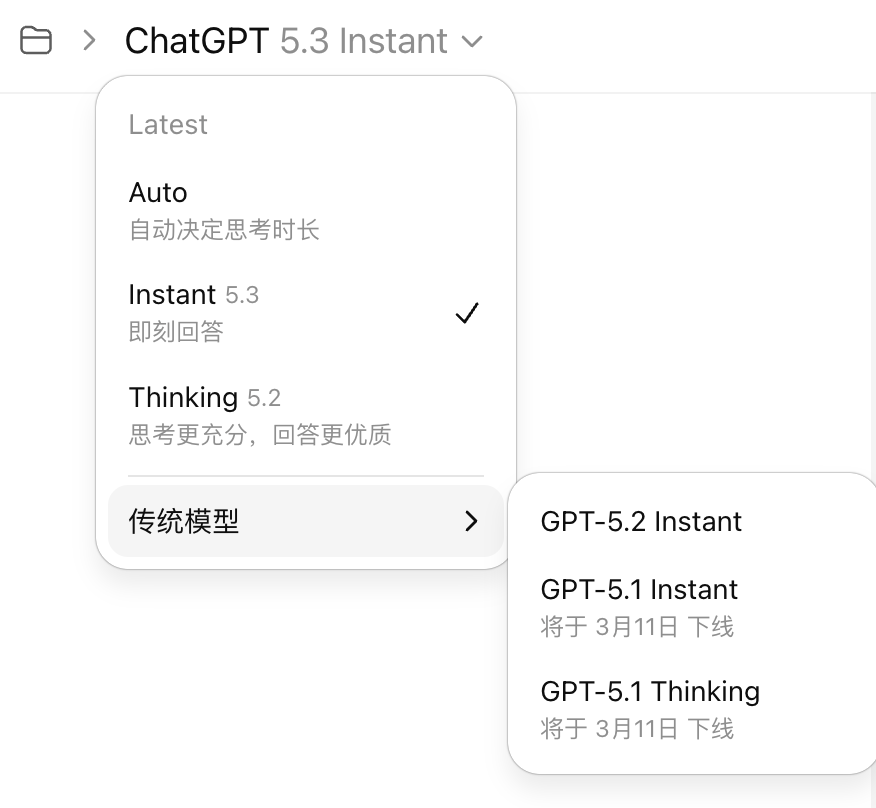Select GPT-5.2 Instant legacy model
The height and width of the screenshot is (808, 876).
click(x=641, y=521)
